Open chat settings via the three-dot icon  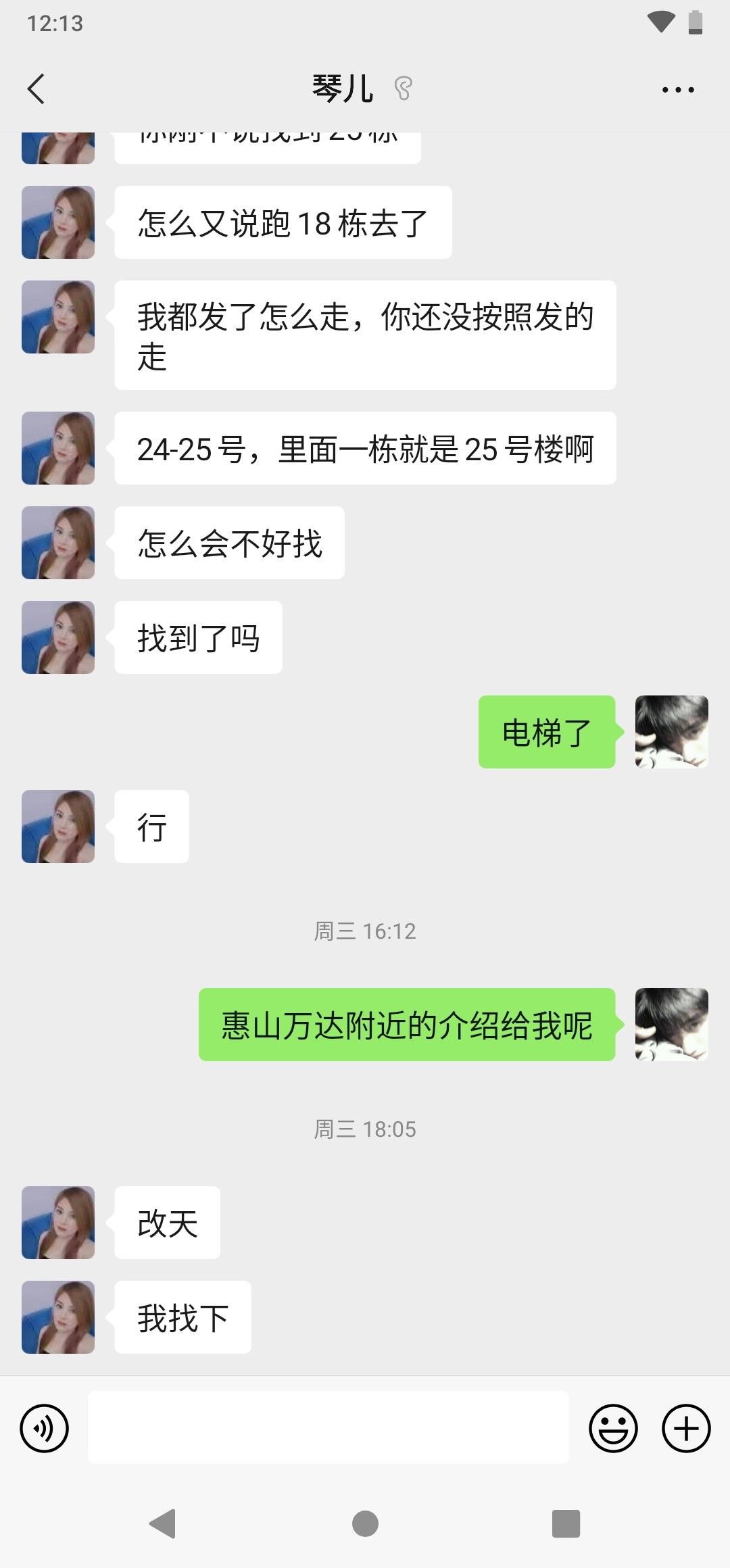[x=678, y=89]
